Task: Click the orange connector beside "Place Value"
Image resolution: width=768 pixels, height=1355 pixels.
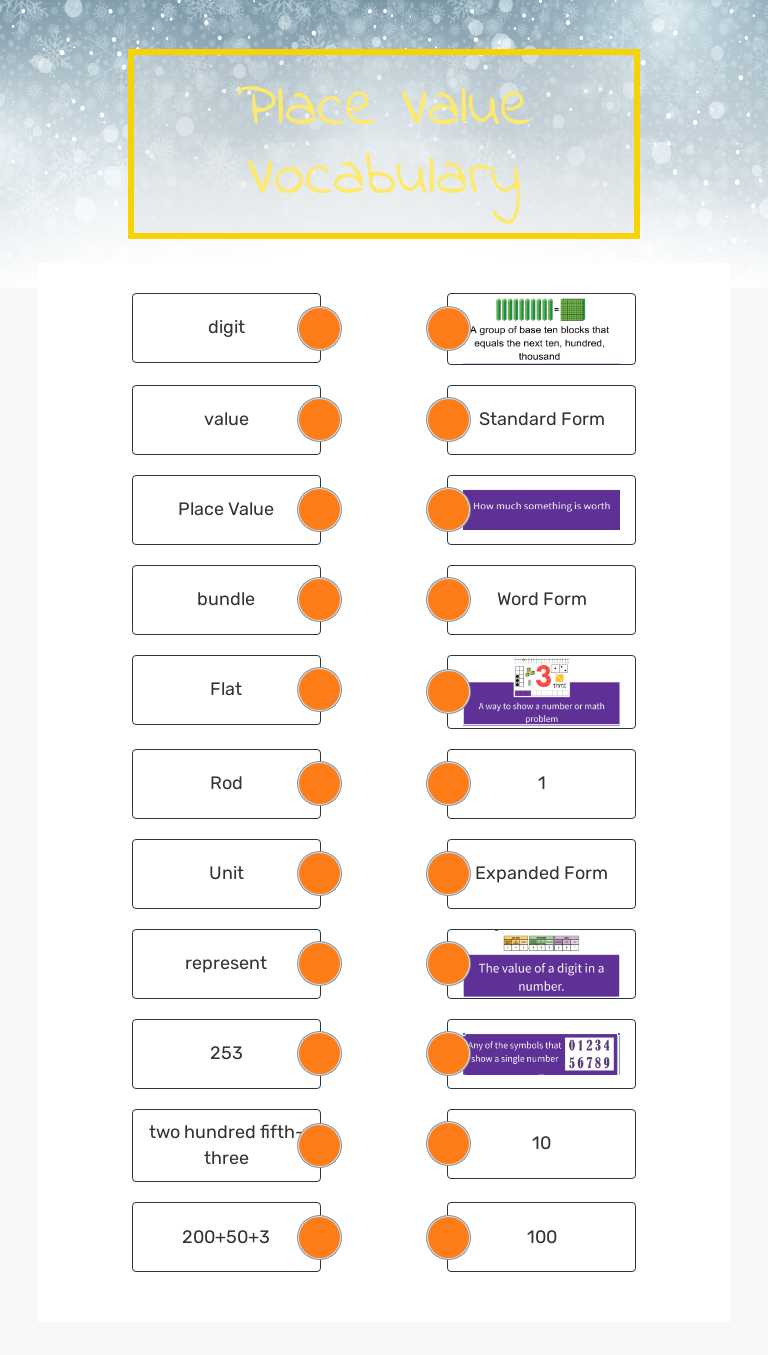Action: click(x=319, y=509)
